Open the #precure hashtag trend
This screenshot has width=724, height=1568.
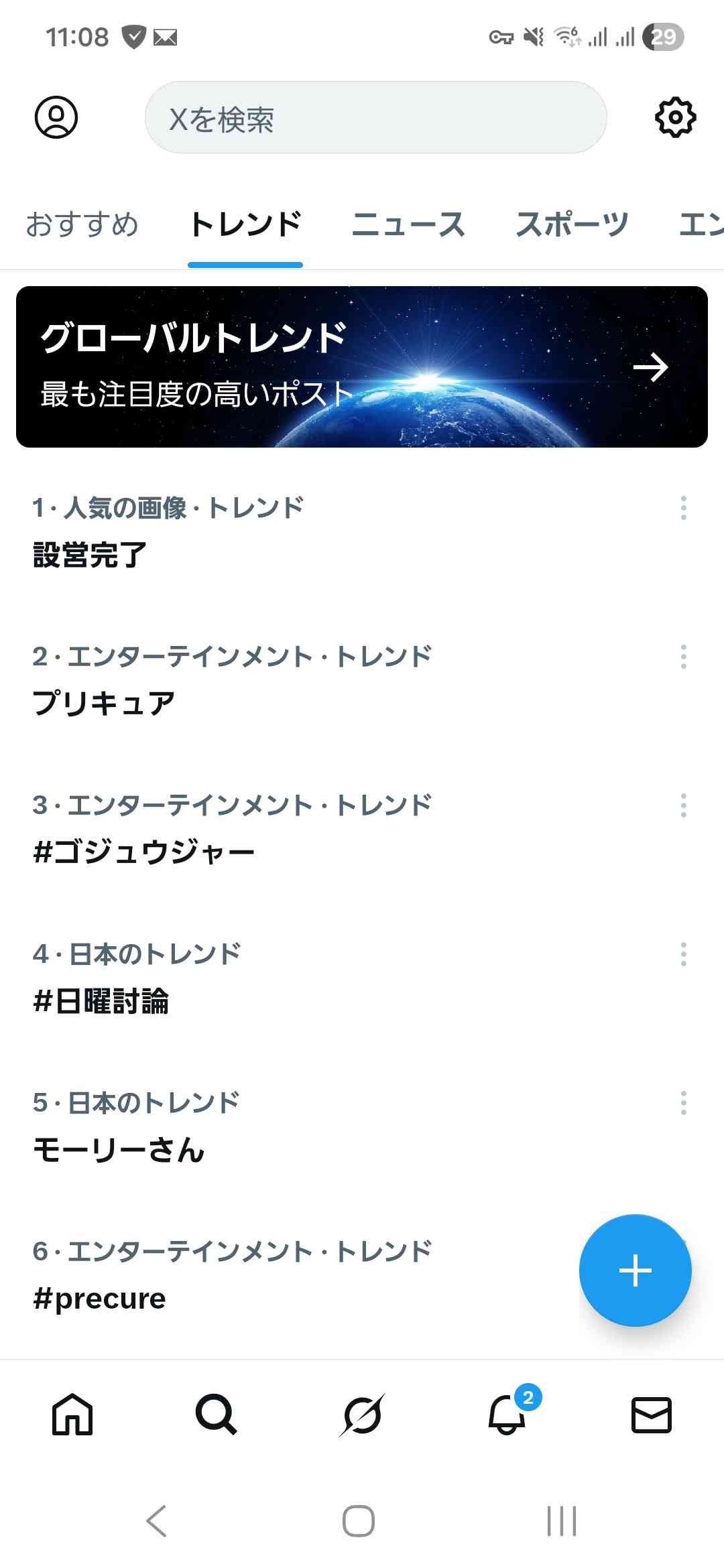(99, 1299)
